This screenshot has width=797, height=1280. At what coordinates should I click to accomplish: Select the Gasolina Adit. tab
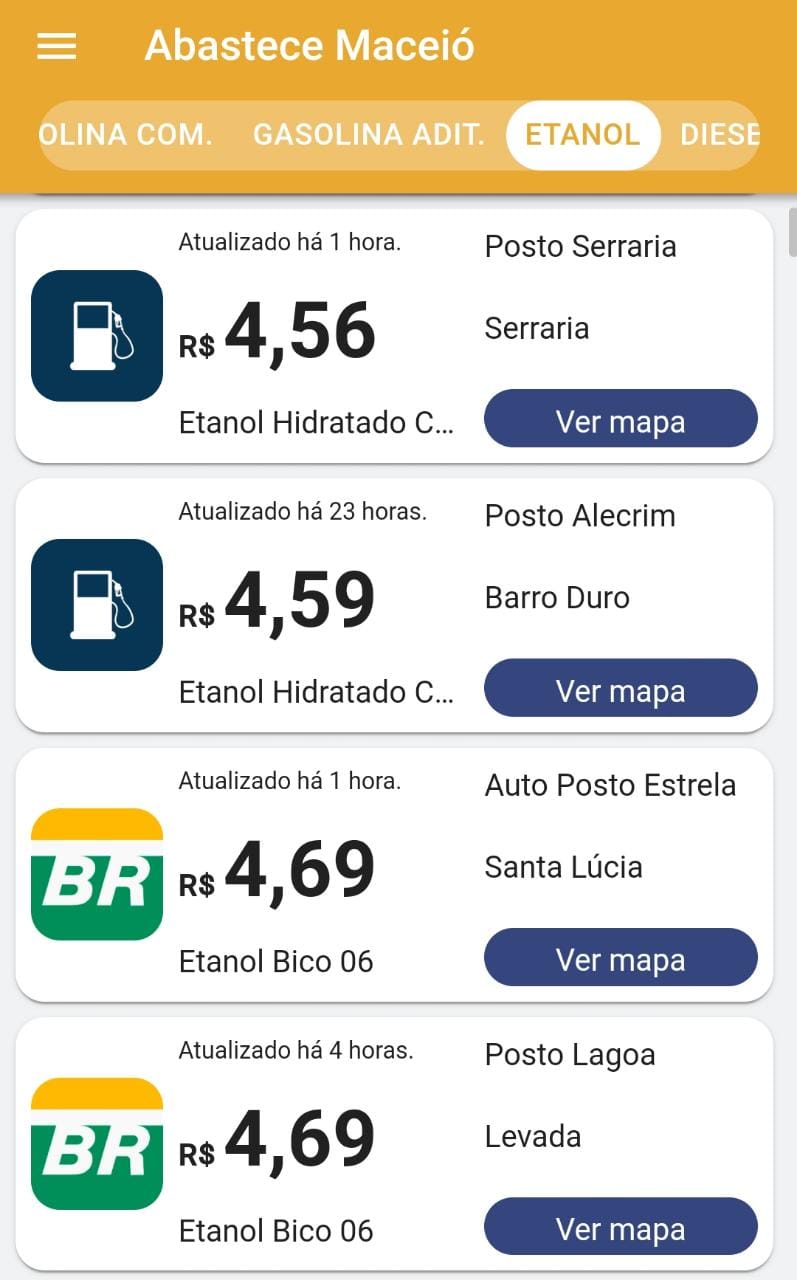point(369,135)
